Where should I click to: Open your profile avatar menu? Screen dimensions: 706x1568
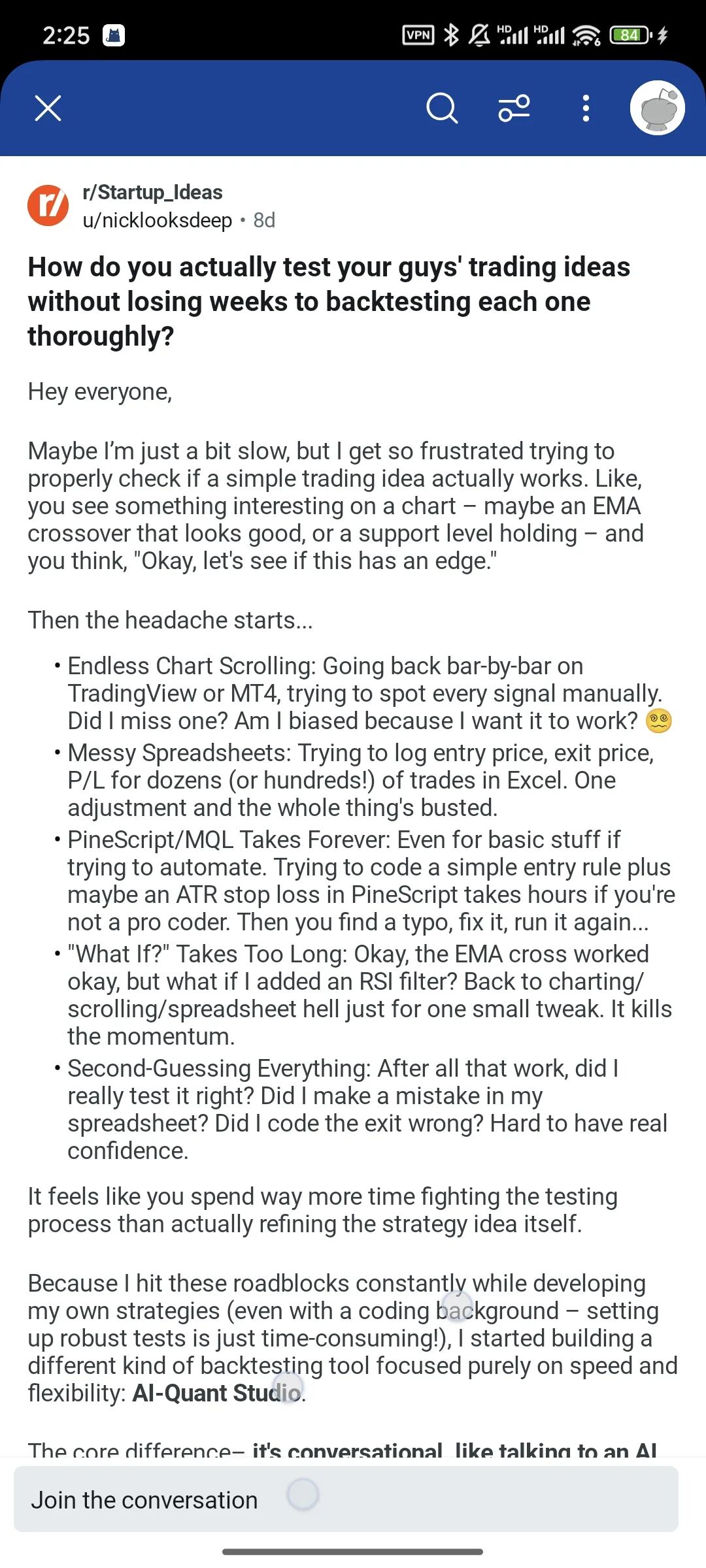point(657,108)
